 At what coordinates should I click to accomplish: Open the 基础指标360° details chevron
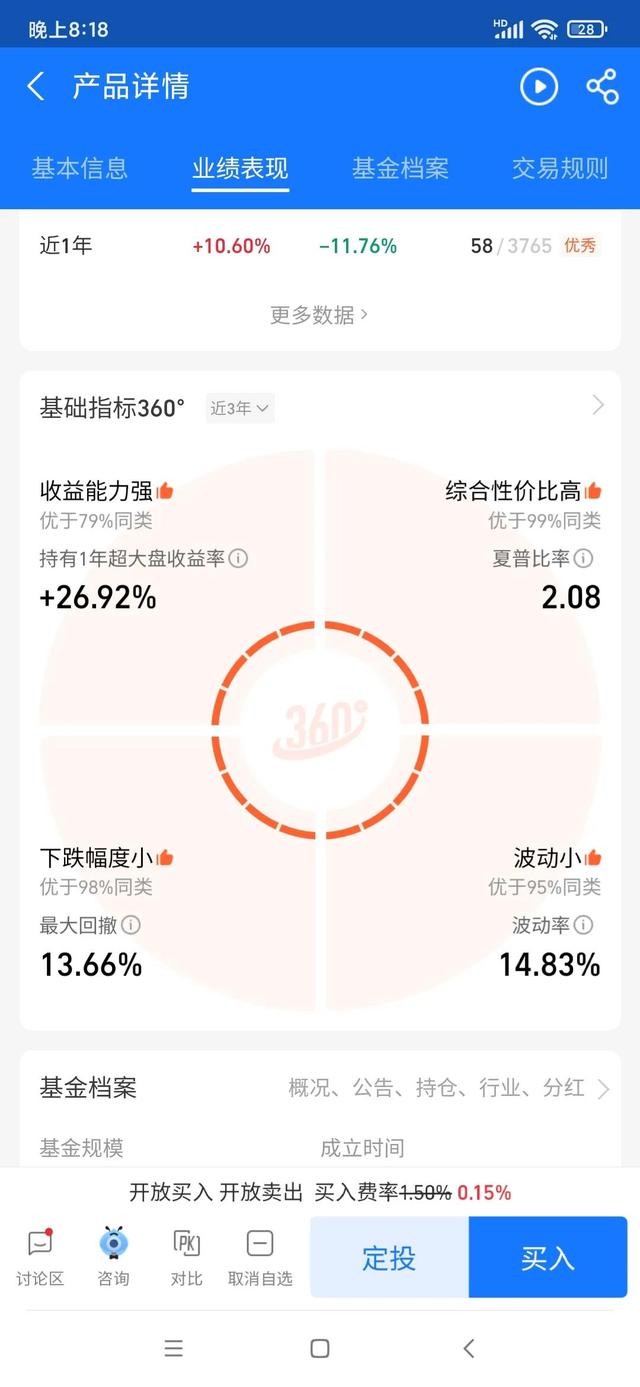[x=598, y=405]
